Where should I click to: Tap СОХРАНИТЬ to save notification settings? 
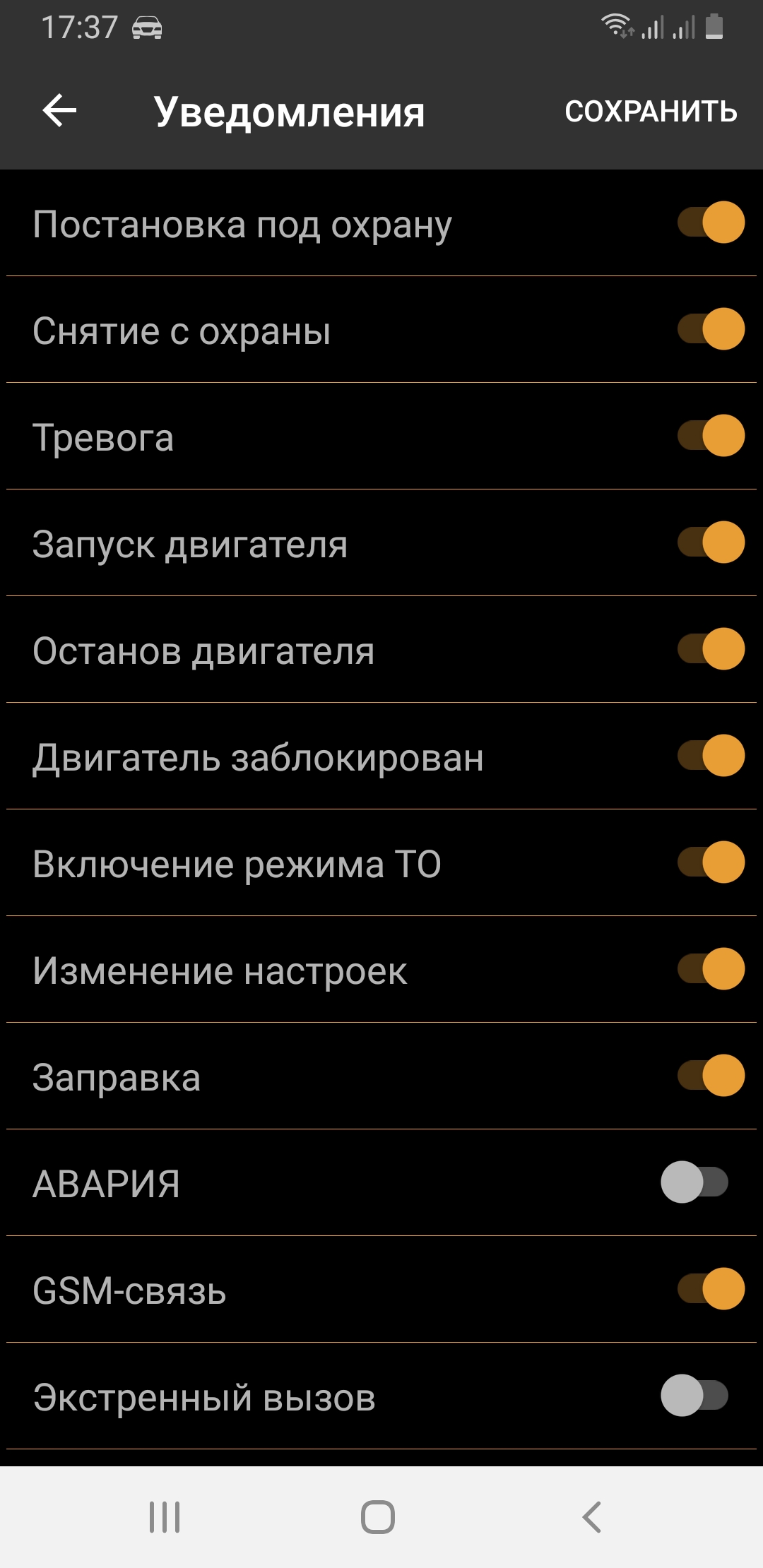coord(651,112)
